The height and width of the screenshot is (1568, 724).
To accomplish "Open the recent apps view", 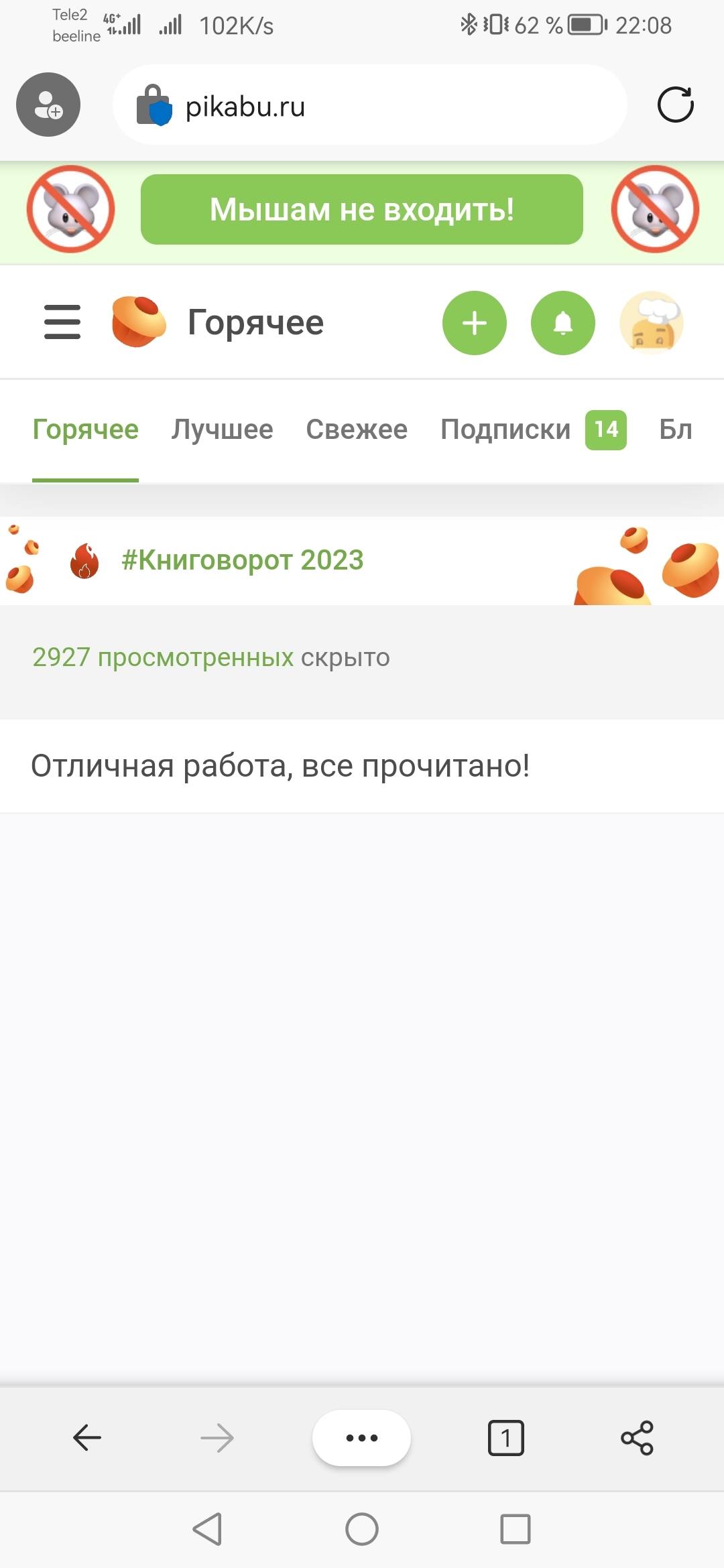I will pyautogui.click(x=515, y=1529).
